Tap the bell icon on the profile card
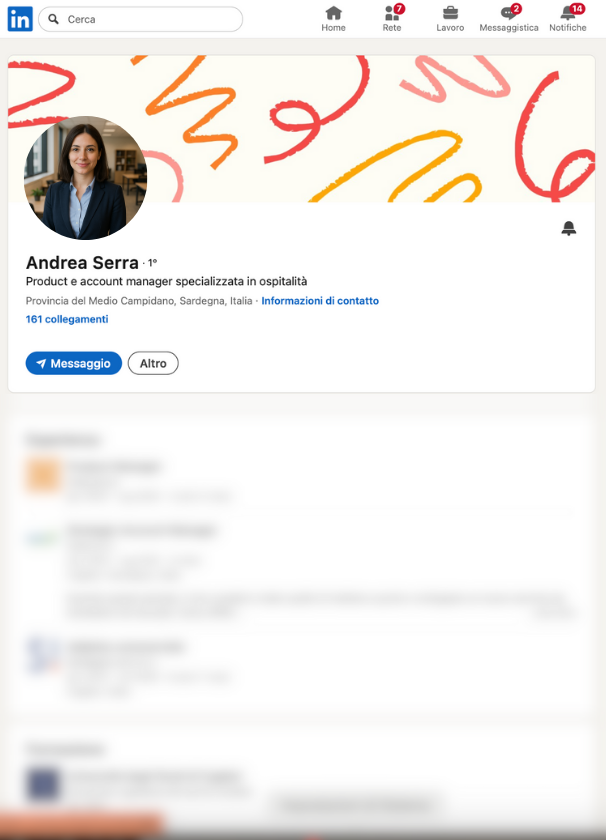 pos(569,229)
